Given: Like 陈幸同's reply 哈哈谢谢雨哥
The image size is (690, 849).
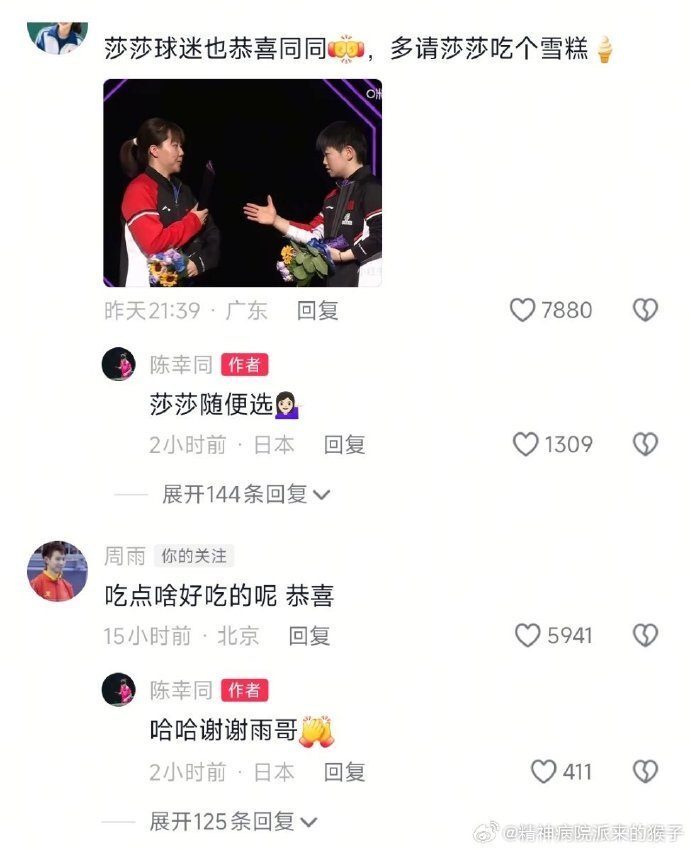Looking at the screenshot, I should pos(543,771).
